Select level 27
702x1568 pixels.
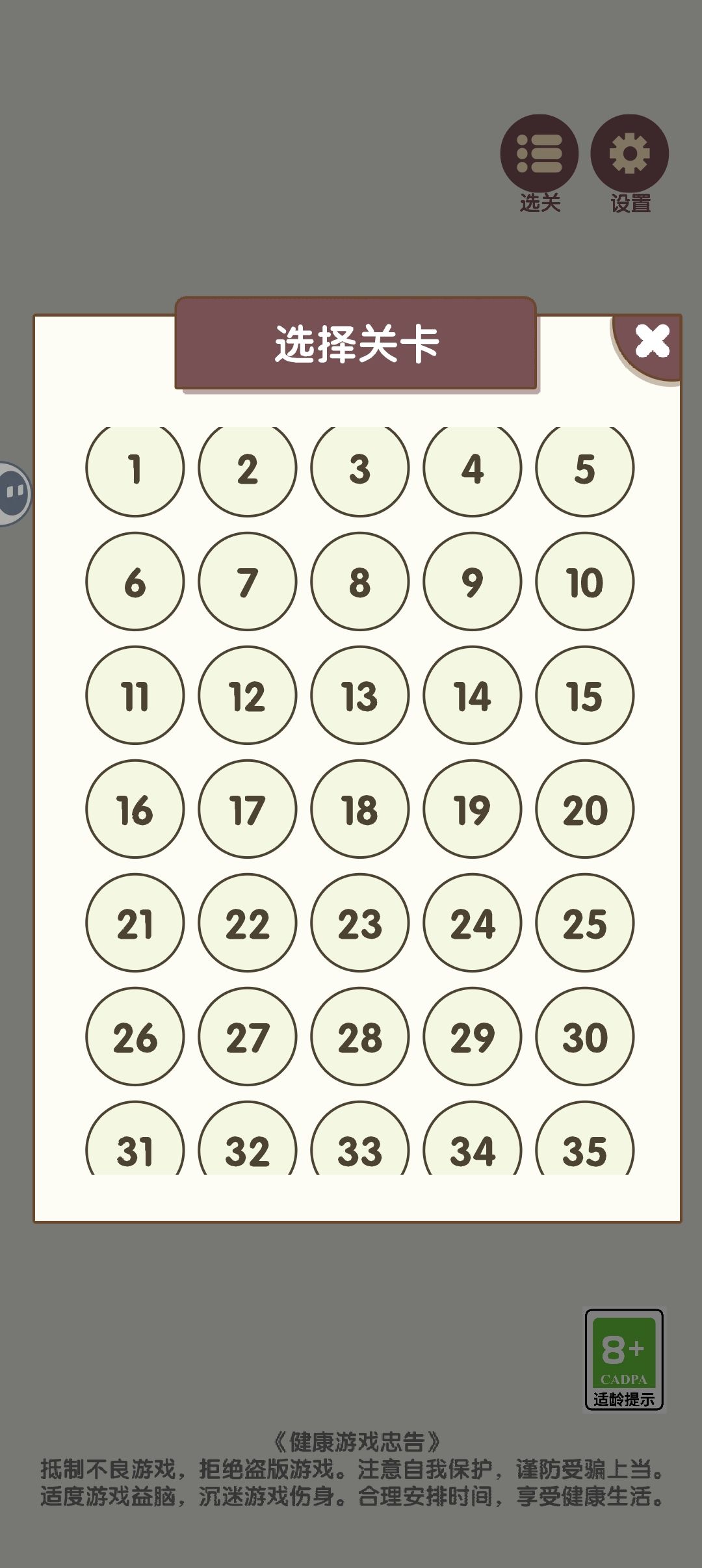click(248, 1037)
